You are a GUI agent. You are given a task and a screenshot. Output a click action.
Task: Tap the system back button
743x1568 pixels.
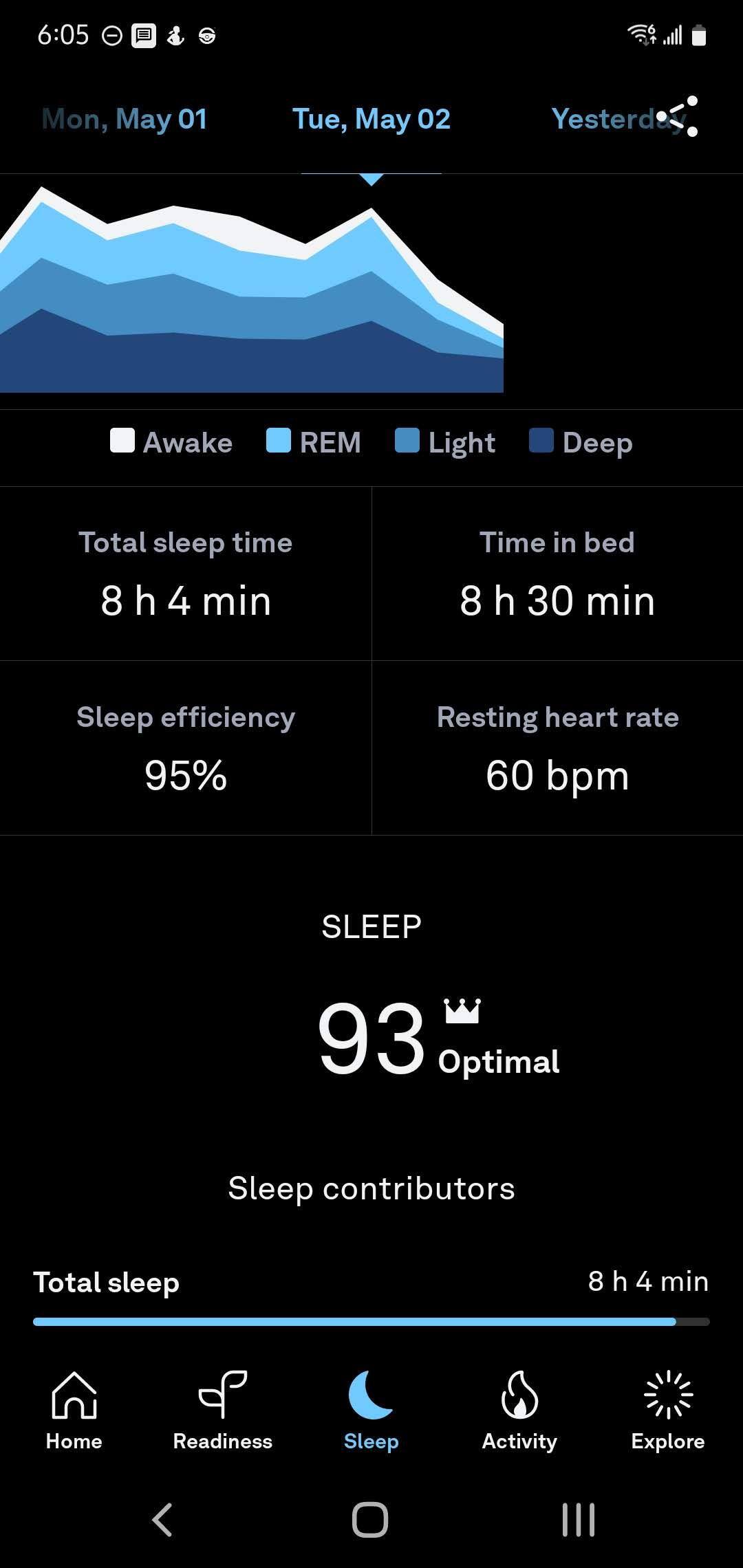coord(162,1520)
